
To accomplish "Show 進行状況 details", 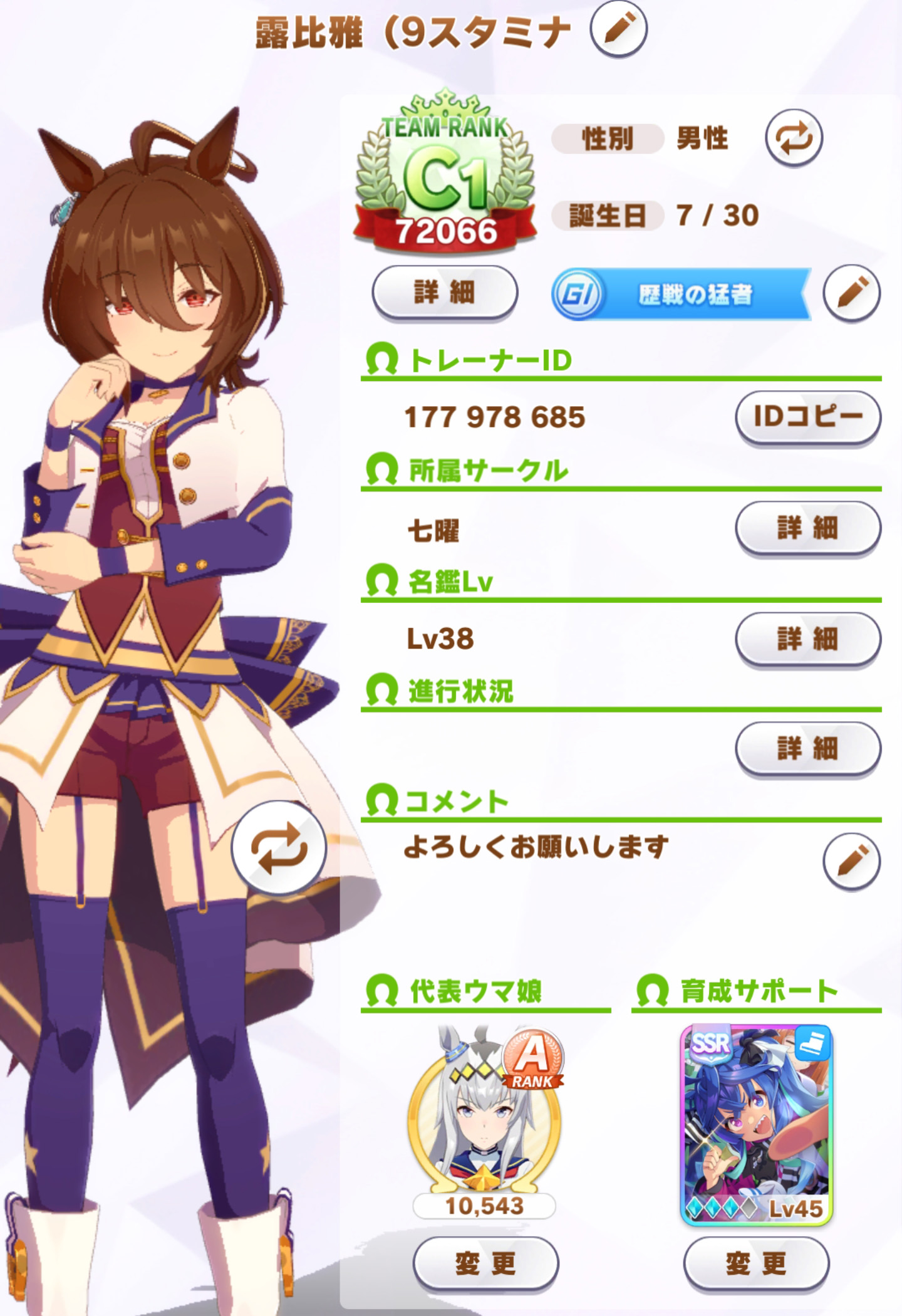I will (x=807, y=748).
